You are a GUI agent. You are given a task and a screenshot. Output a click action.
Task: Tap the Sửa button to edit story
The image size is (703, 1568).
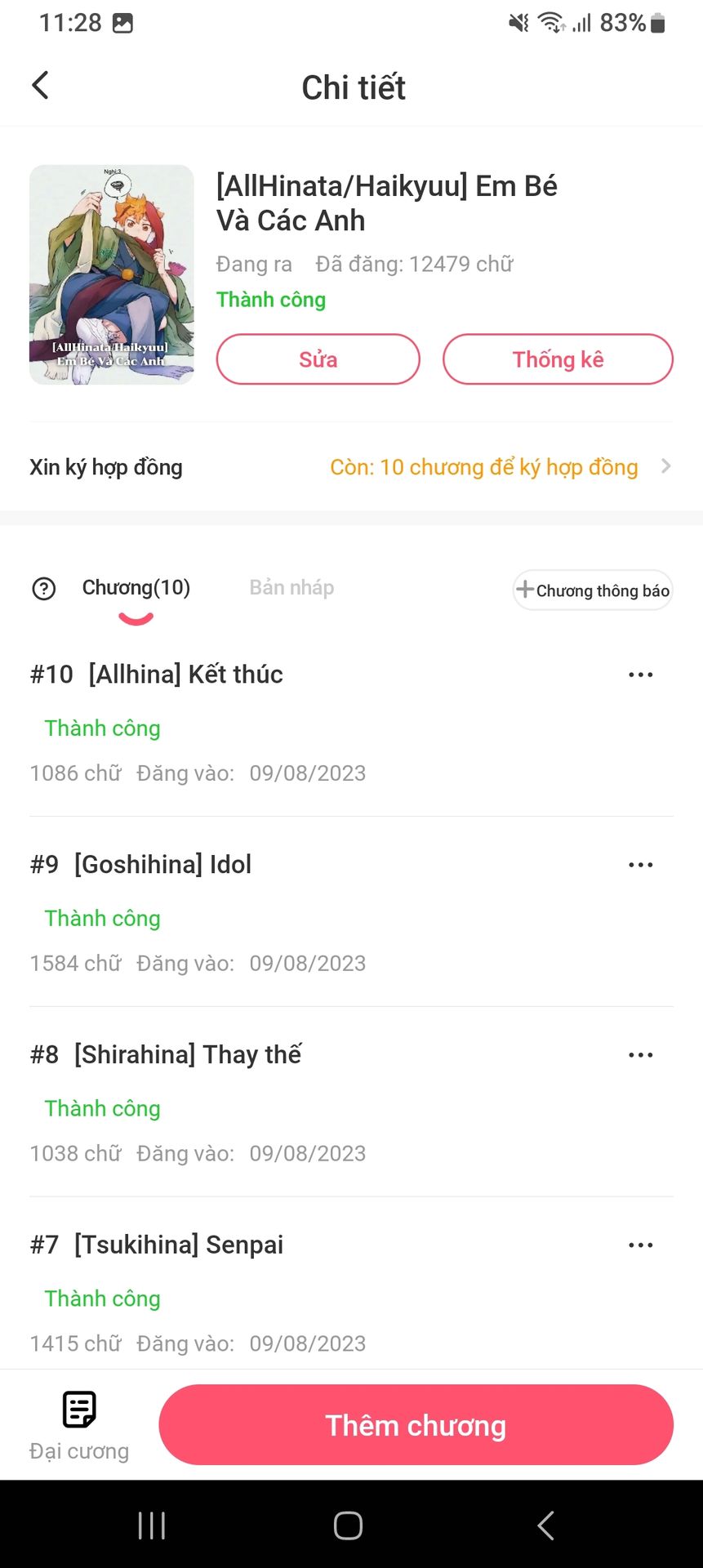(318, 359)
